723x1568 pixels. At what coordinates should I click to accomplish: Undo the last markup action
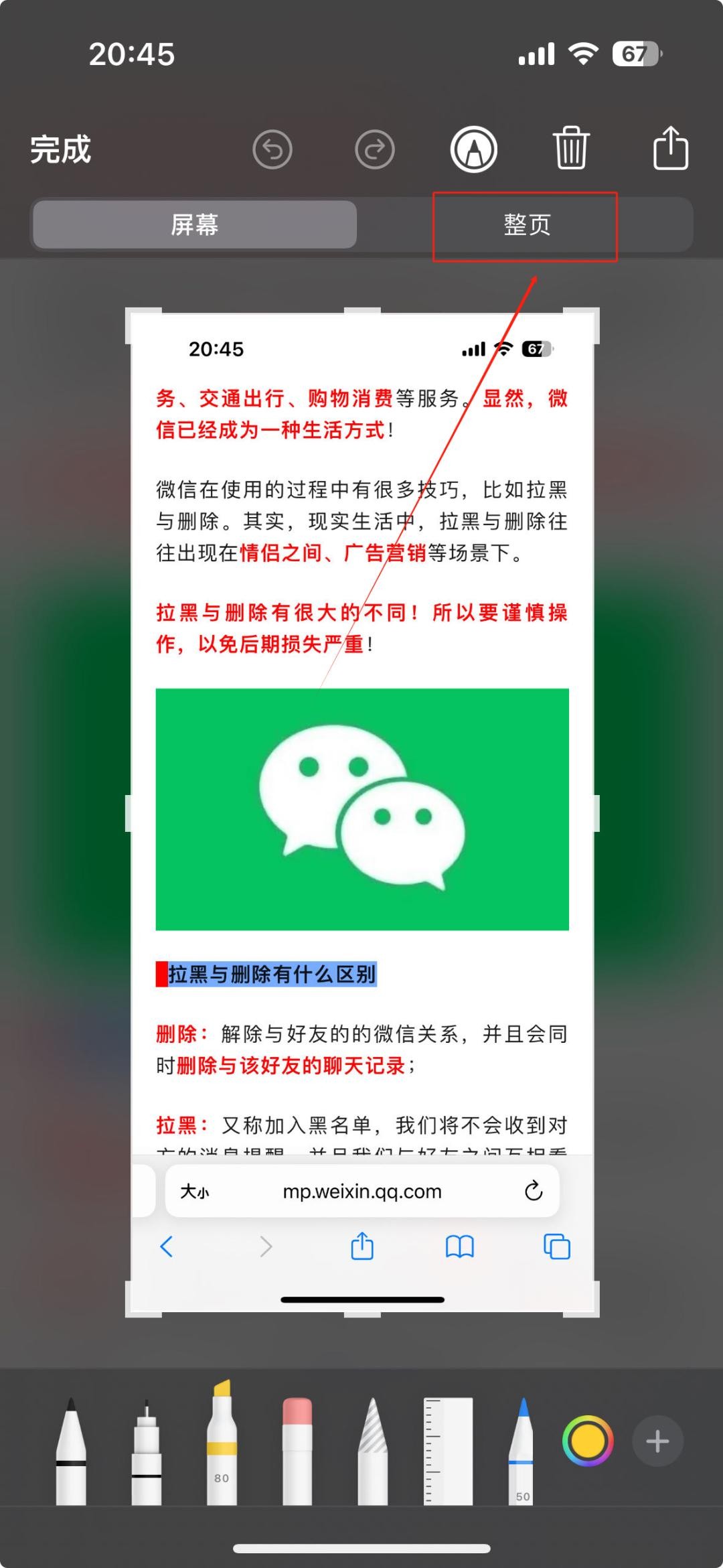[272, 149]
